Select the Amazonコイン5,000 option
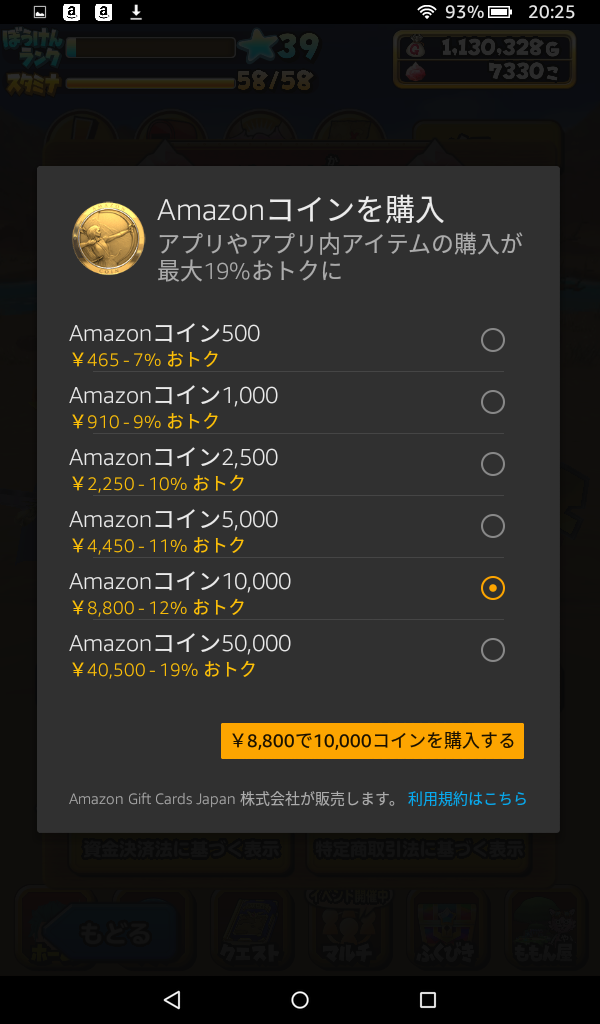This screenshot has height=1024, width=600. 492,526
